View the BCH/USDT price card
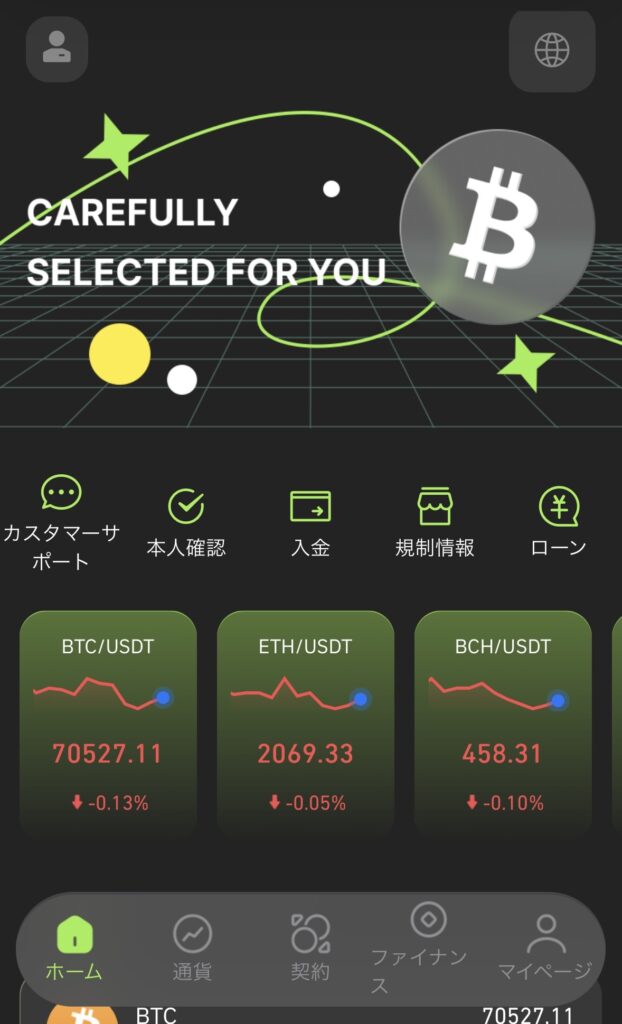Image resolution: width=622 pixels, height=1024 pixels. (x=502, y=722)
